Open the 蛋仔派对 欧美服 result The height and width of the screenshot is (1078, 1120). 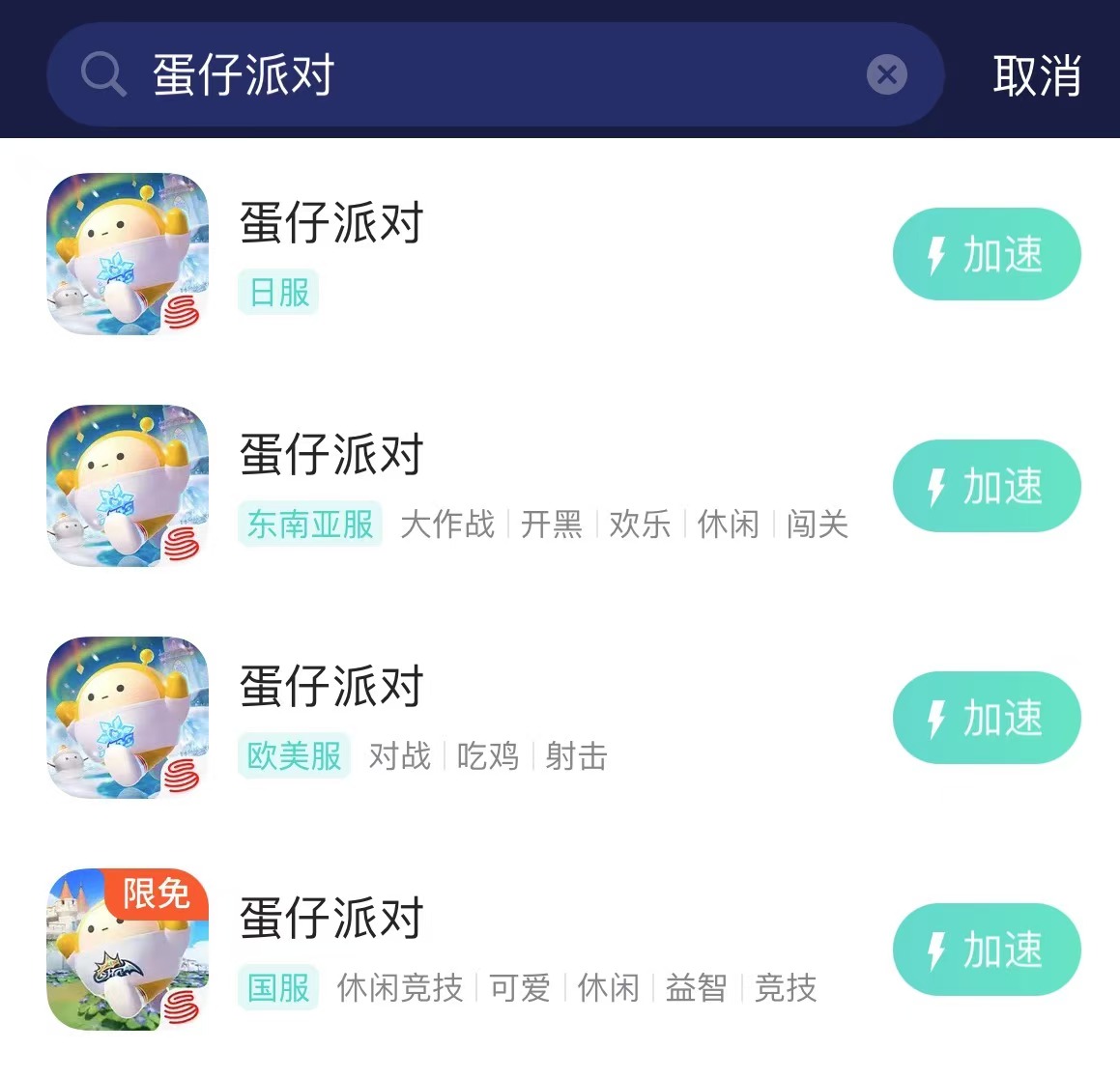[x=330, y=687]
